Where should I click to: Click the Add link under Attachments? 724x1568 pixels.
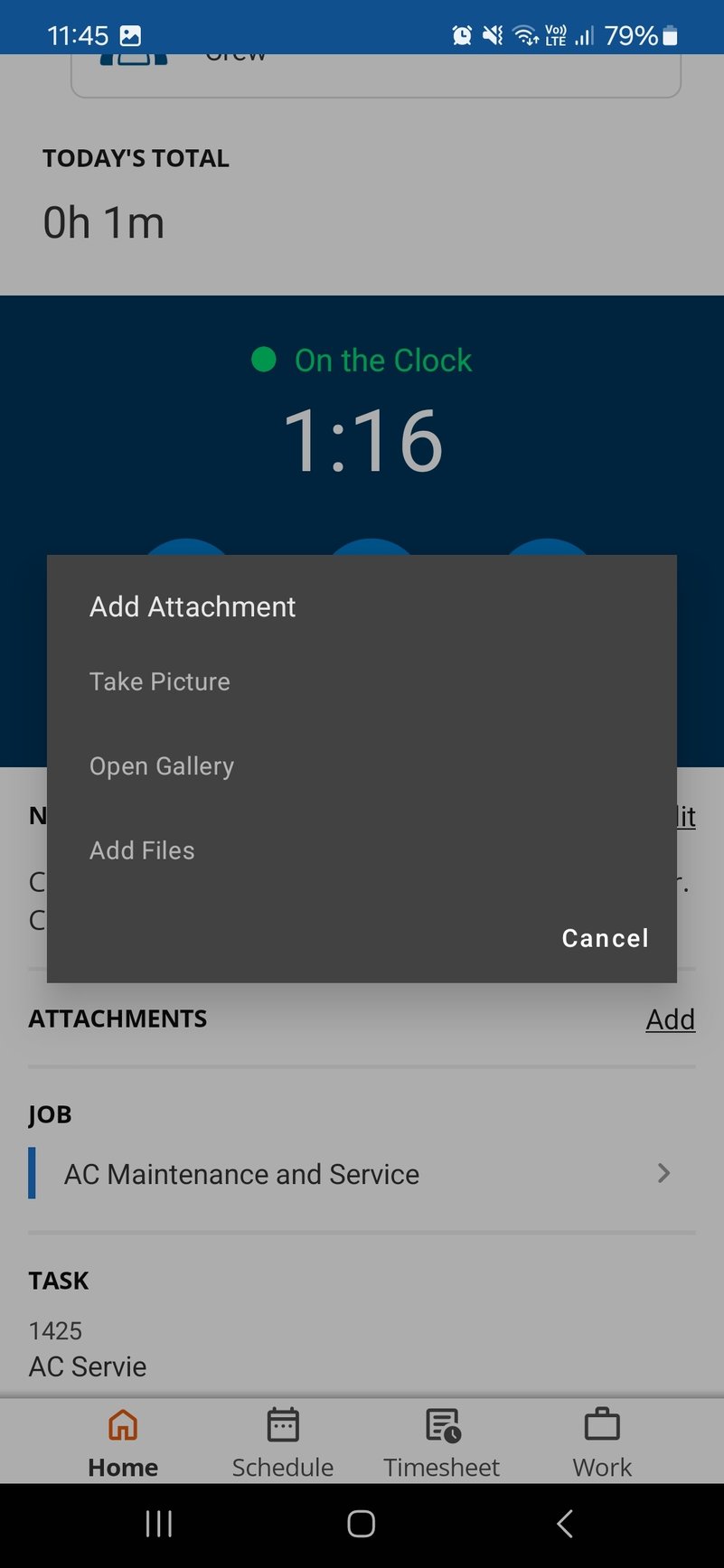[x=670, y=1019]
